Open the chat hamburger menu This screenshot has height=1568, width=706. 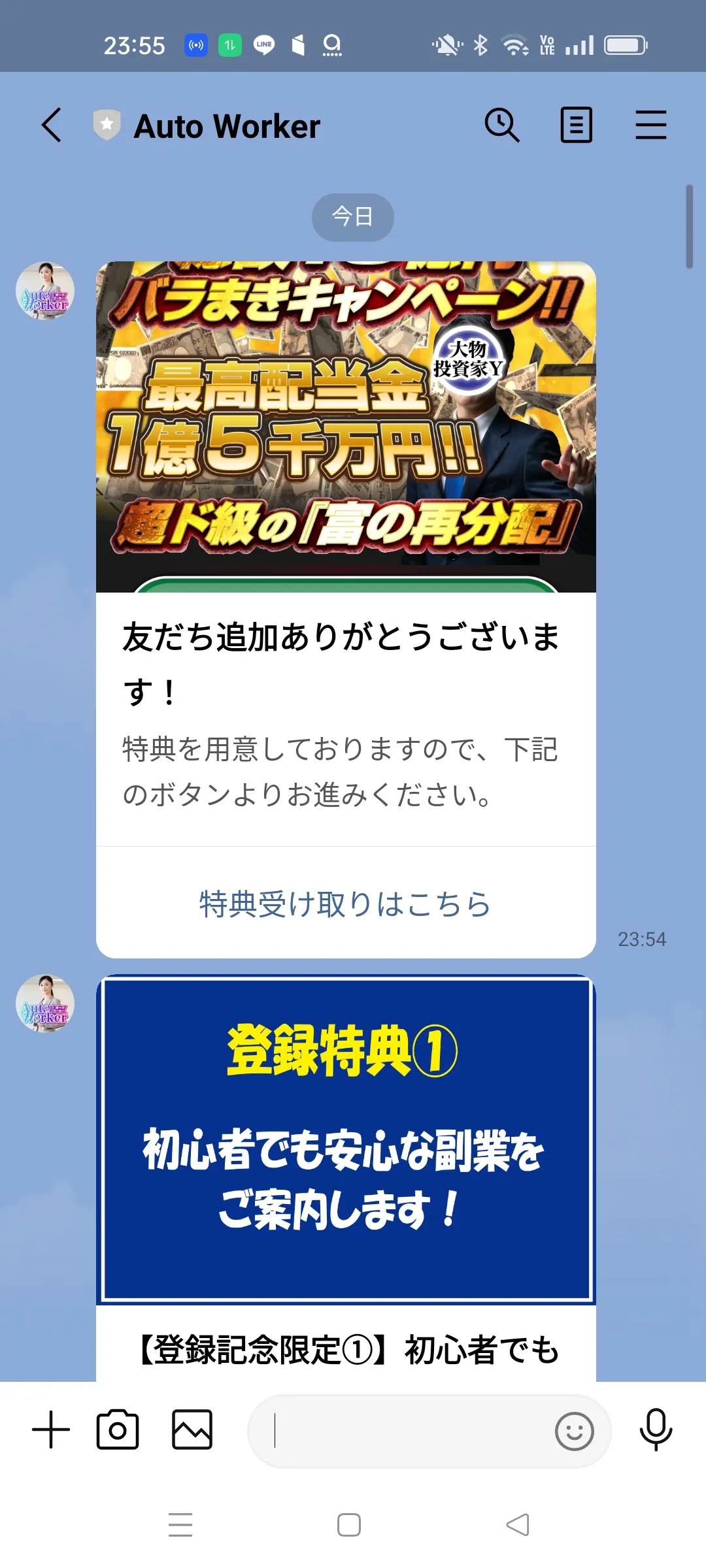click(x=650, y=125)
